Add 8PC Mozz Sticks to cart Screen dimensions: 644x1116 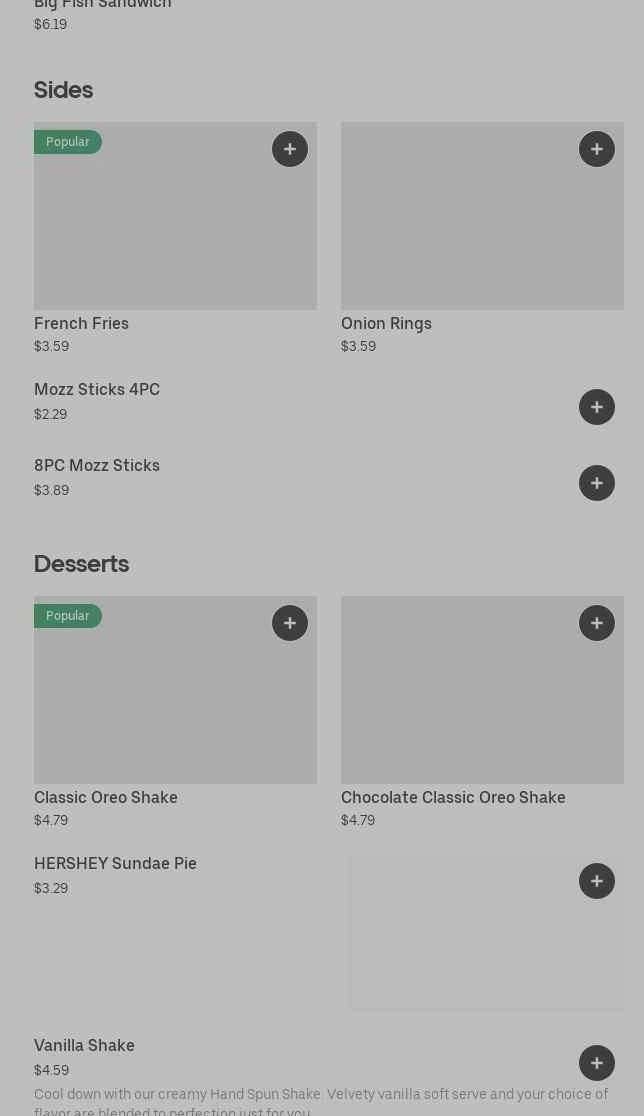597,483
